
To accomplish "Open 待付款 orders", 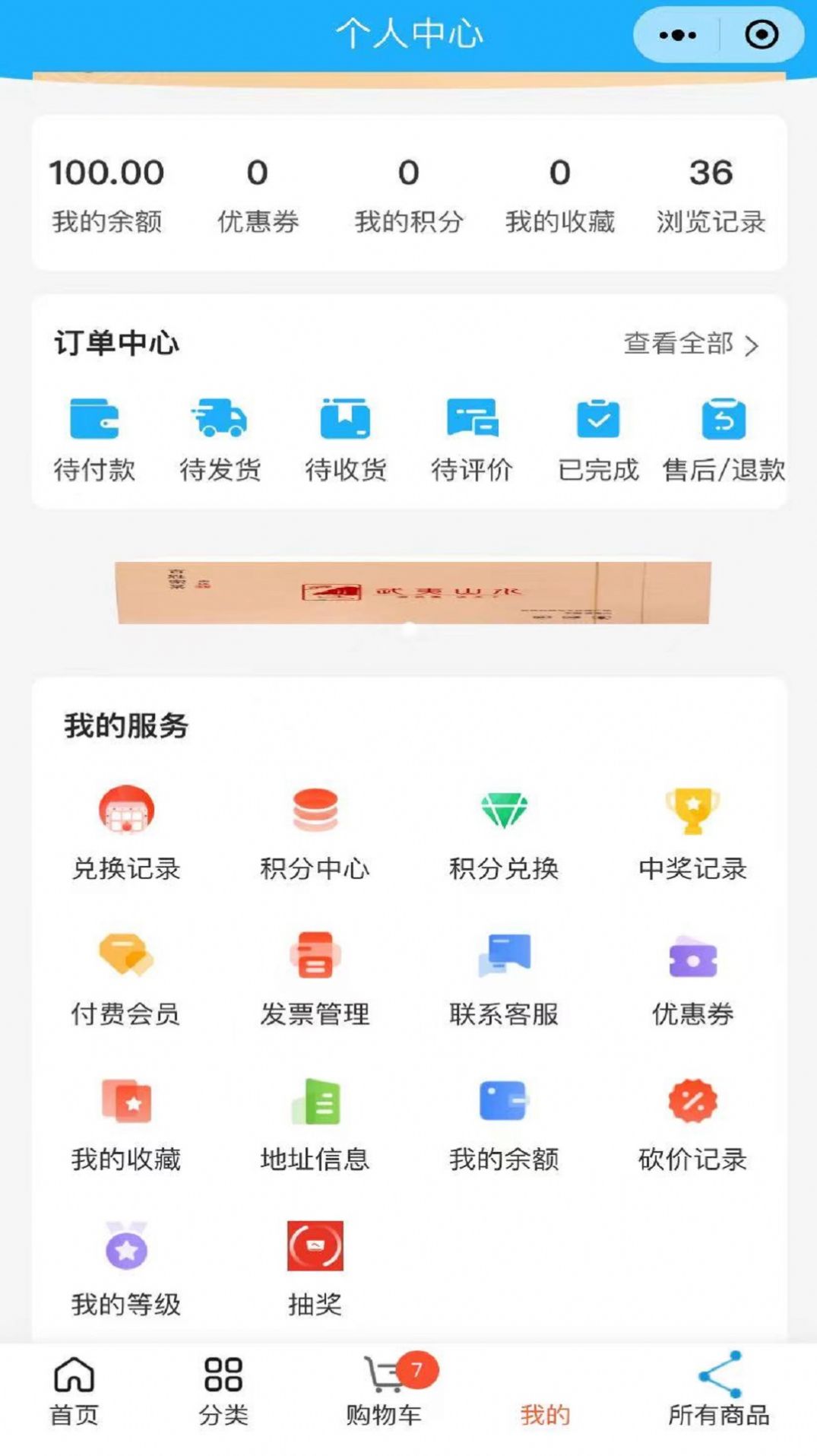I will click(94, 439).
